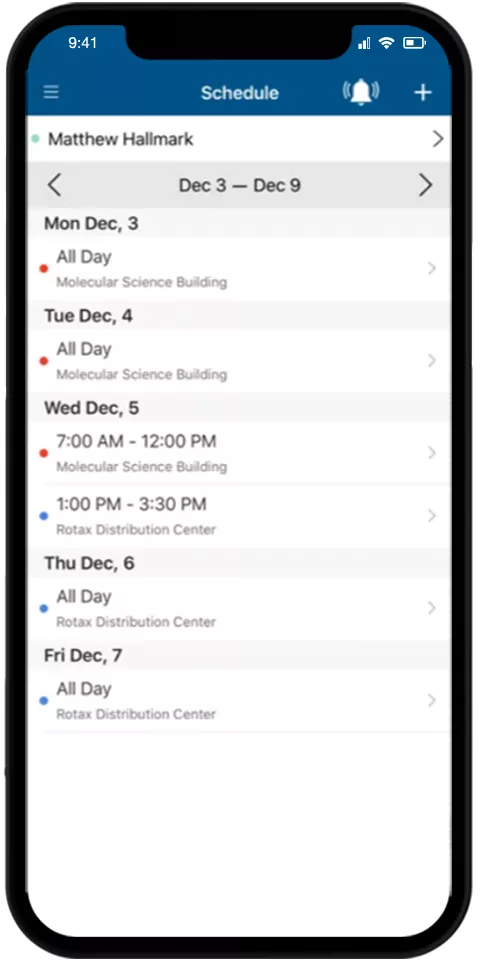This screenshot has height=960, width=480.
Task: Open Matthew Hallmark selector
Action: 239,139
